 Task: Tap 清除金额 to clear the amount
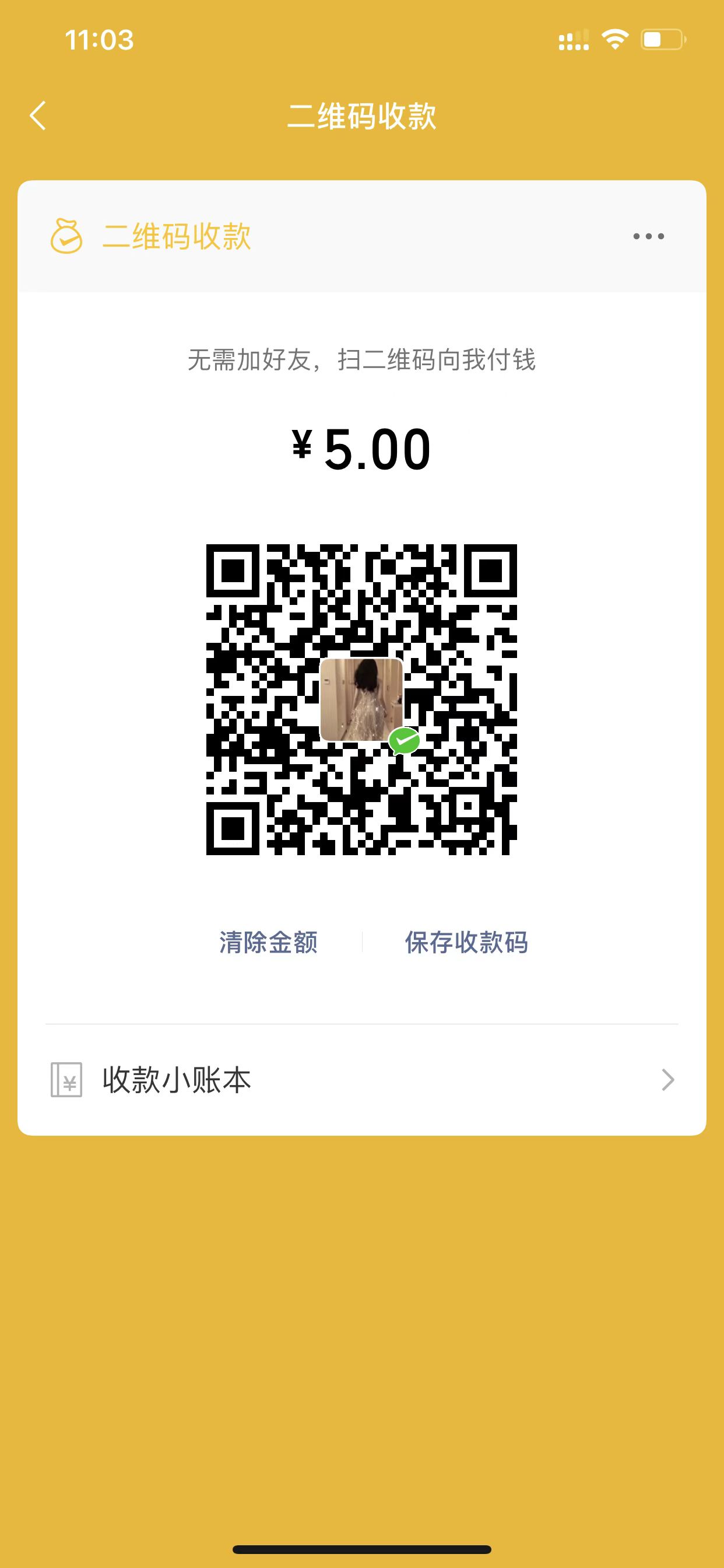268,942
